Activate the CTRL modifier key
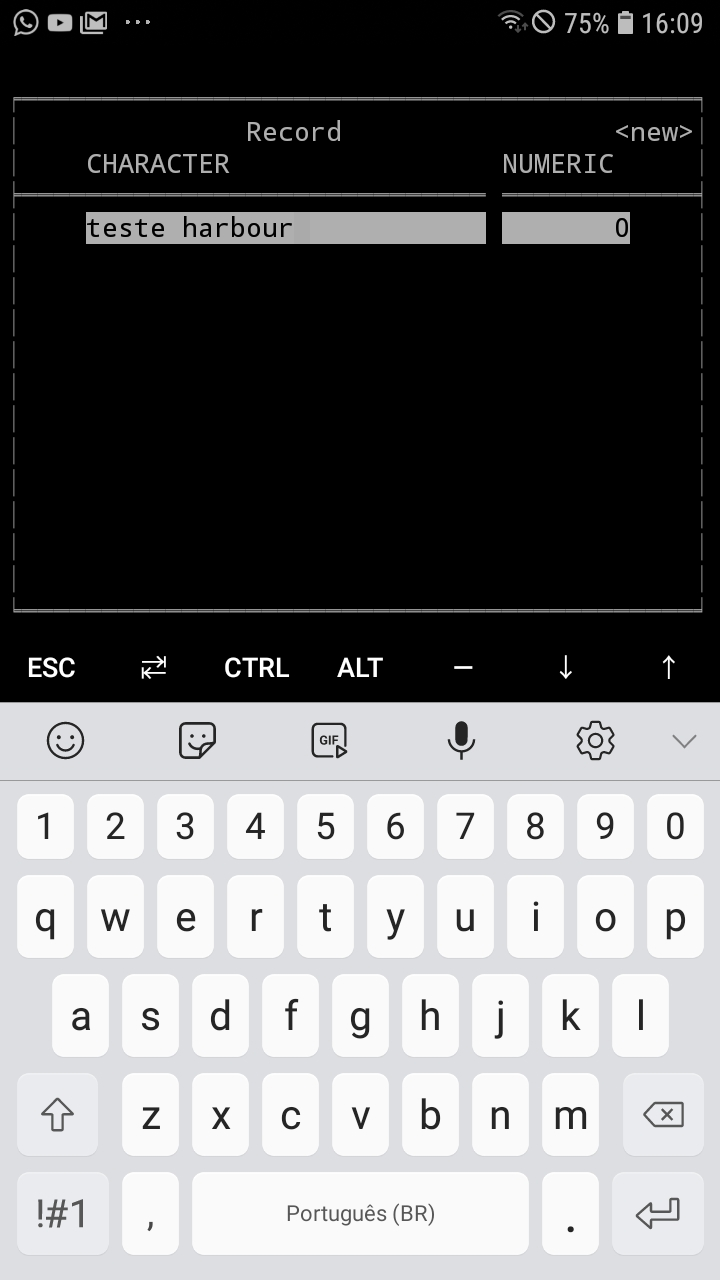720x1280 pixels. (x=257, y=668)
